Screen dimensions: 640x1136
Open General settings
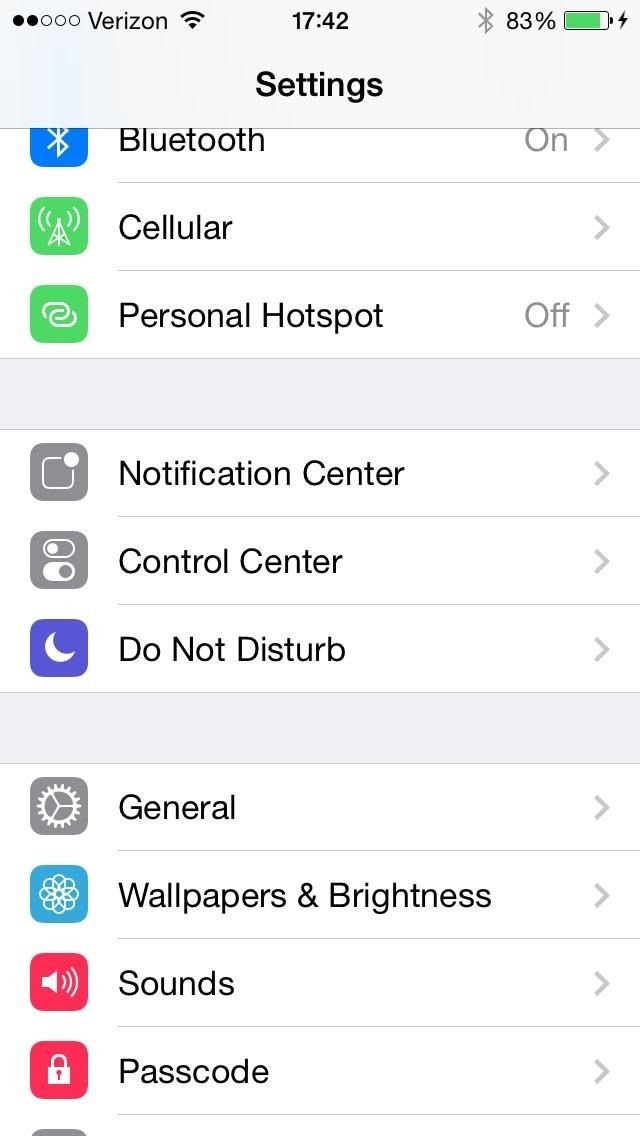click(320, 808)
